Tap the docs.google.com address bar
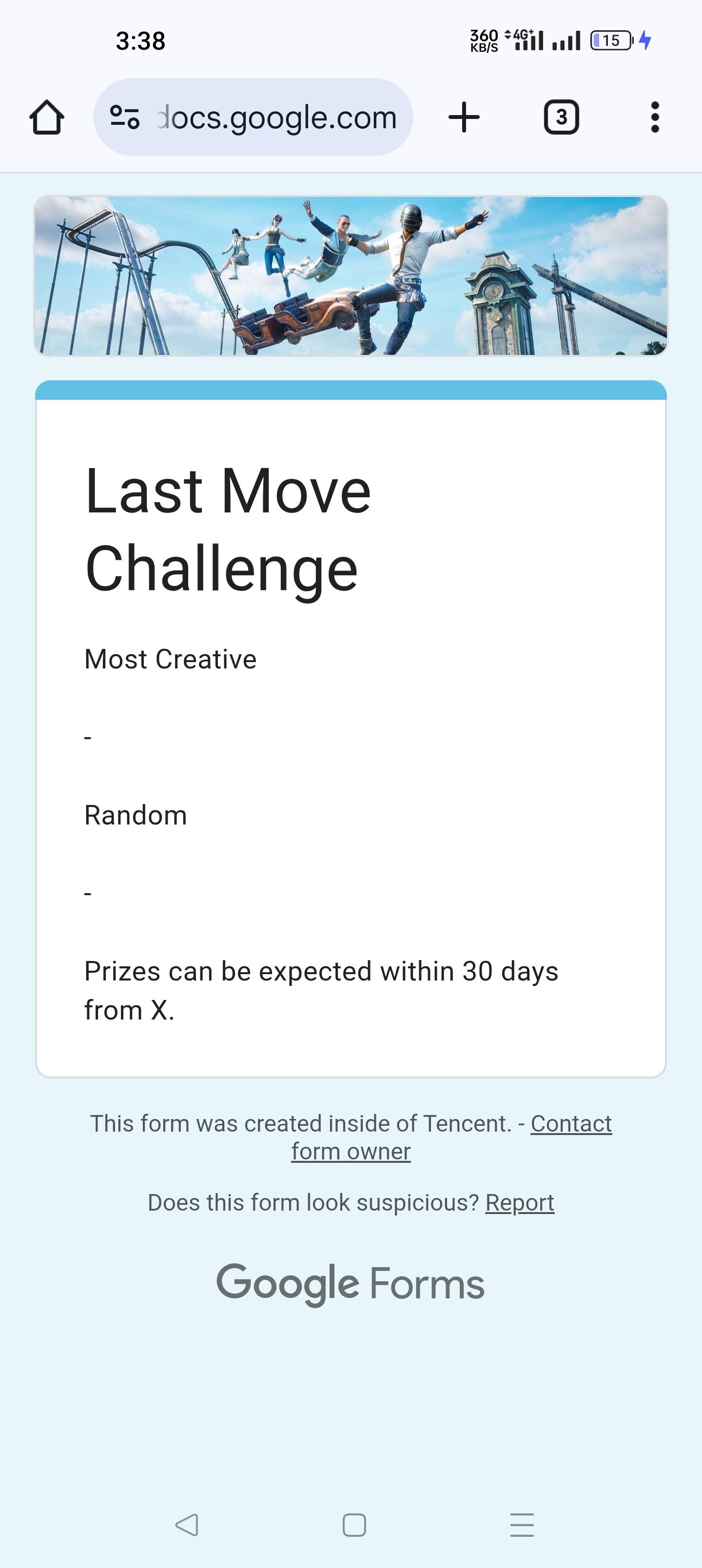This screenshot has height=1568, width=702. (x=277, y=117)
